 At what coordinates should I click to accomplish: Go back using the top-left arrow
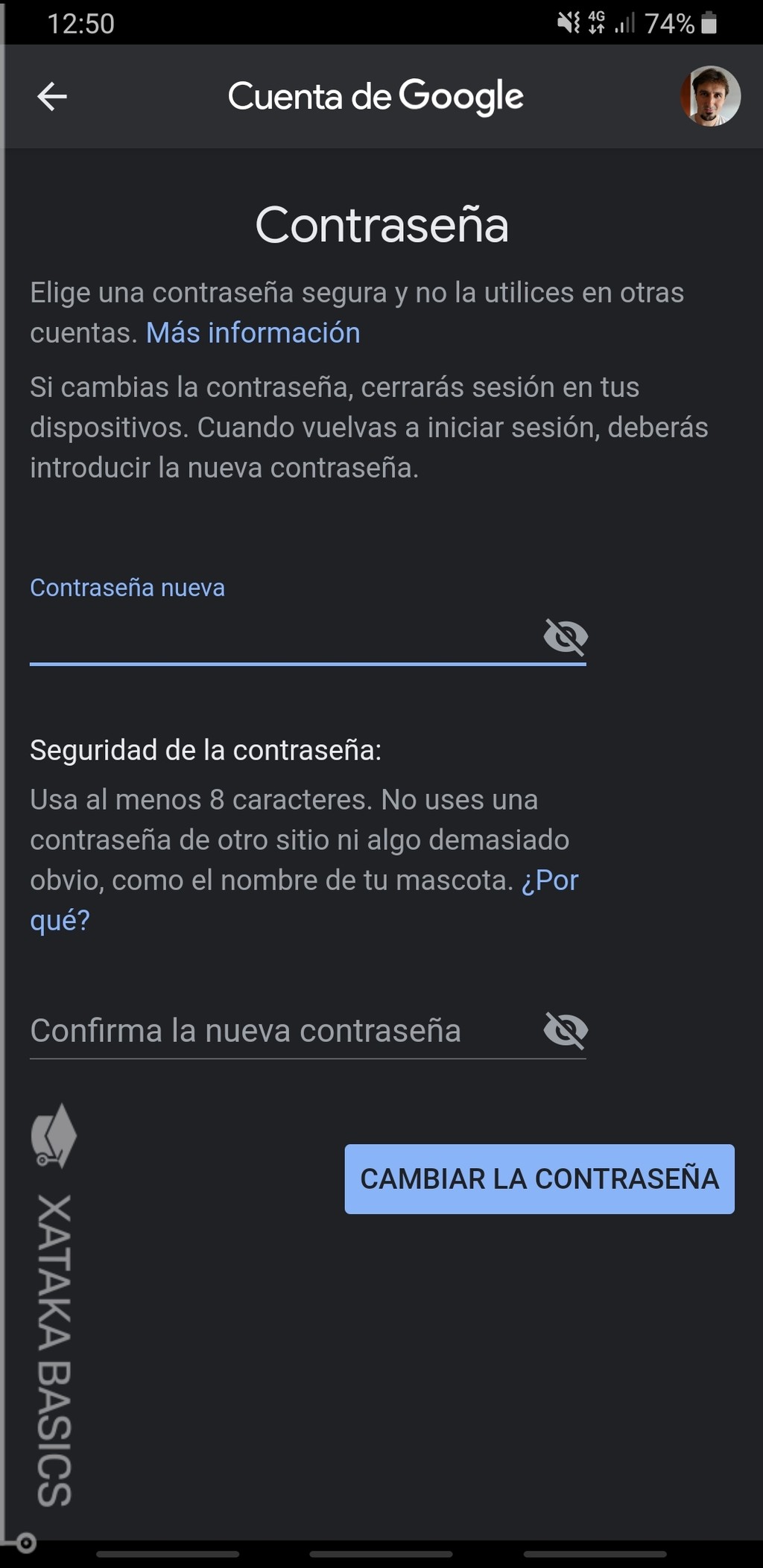52,97
